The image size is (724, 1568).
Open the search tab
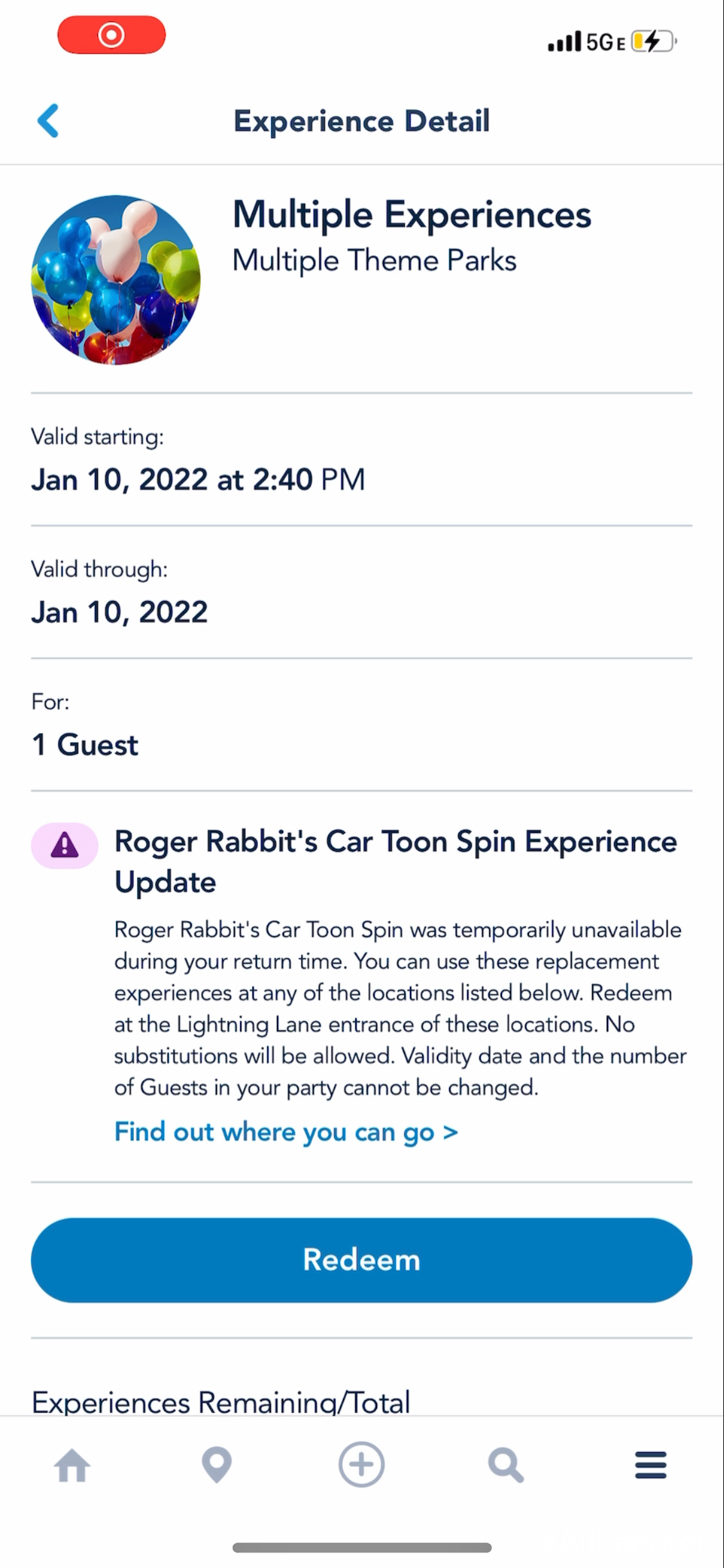point(506,1465)
